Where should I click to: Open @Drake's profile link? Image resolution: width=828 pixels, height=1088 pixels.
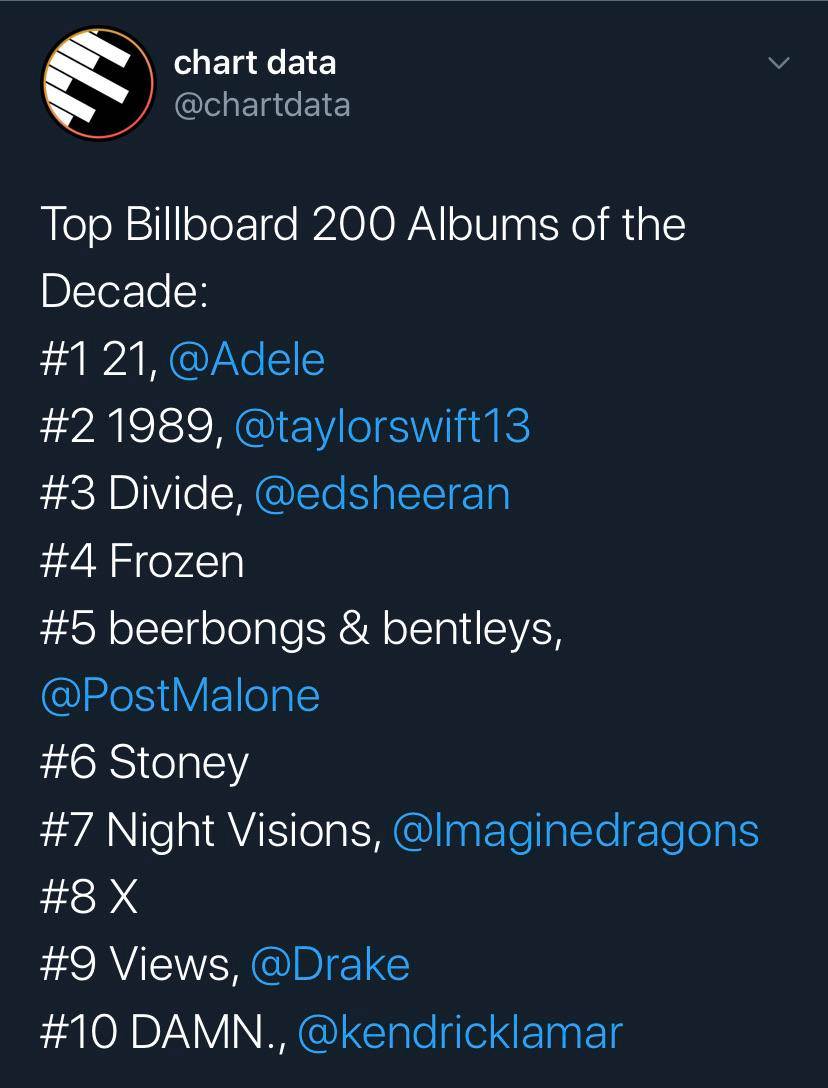point(330,964)
